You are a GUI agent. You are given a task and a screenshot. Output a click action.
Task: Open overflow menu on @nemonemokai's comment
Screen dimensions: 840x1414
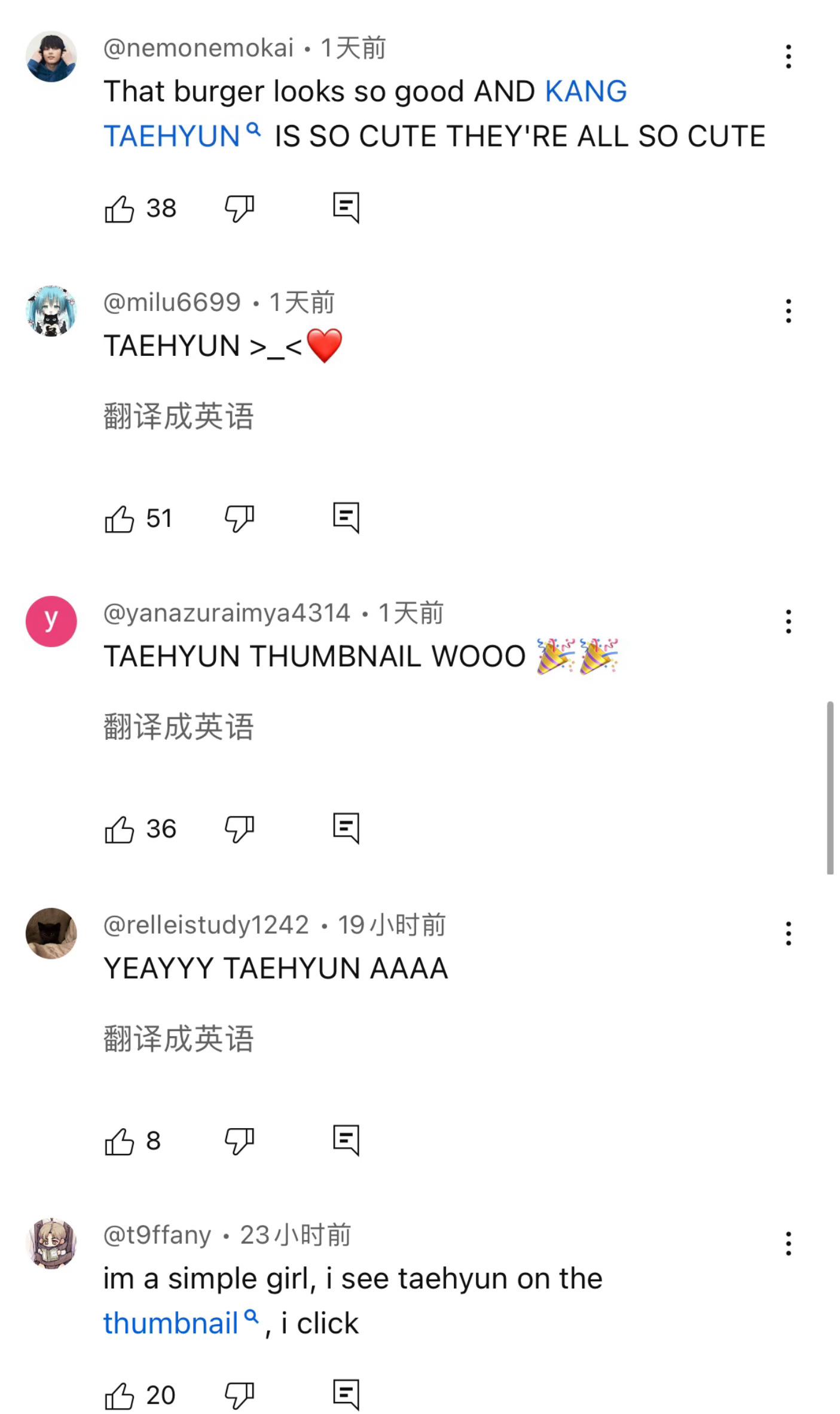coord(788,56)
